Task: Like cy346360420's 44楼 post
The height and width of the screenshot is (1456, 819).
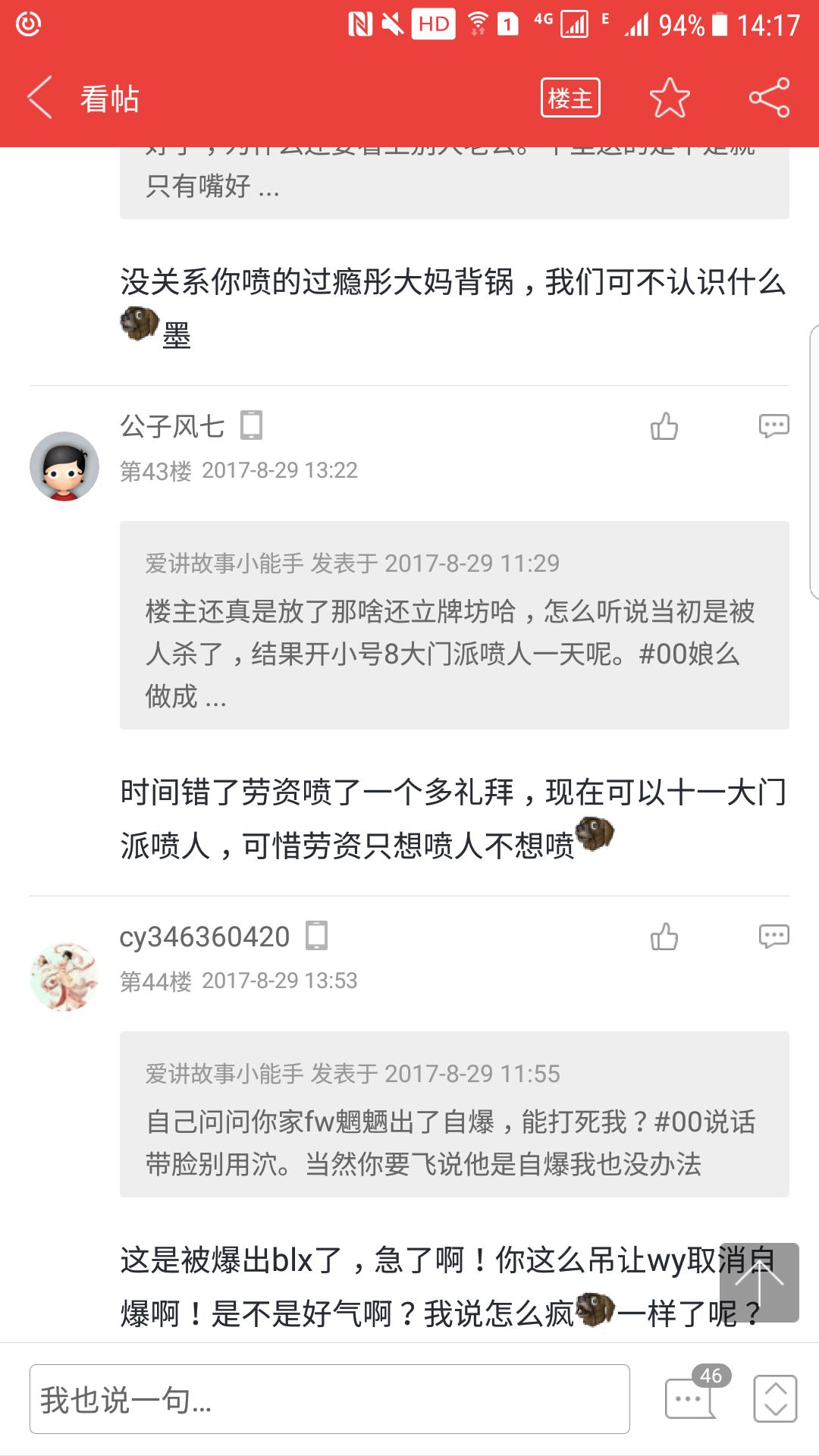Action: click(x=664, y=937)
